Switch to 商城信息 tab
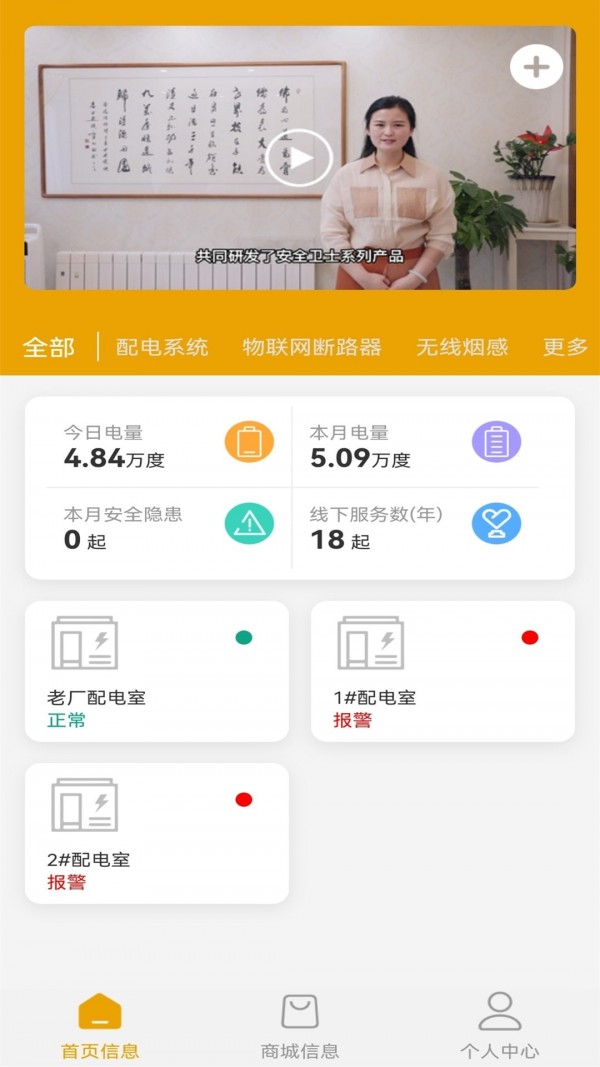This screenshot has width=600, height=1067. click(300, 1026)
